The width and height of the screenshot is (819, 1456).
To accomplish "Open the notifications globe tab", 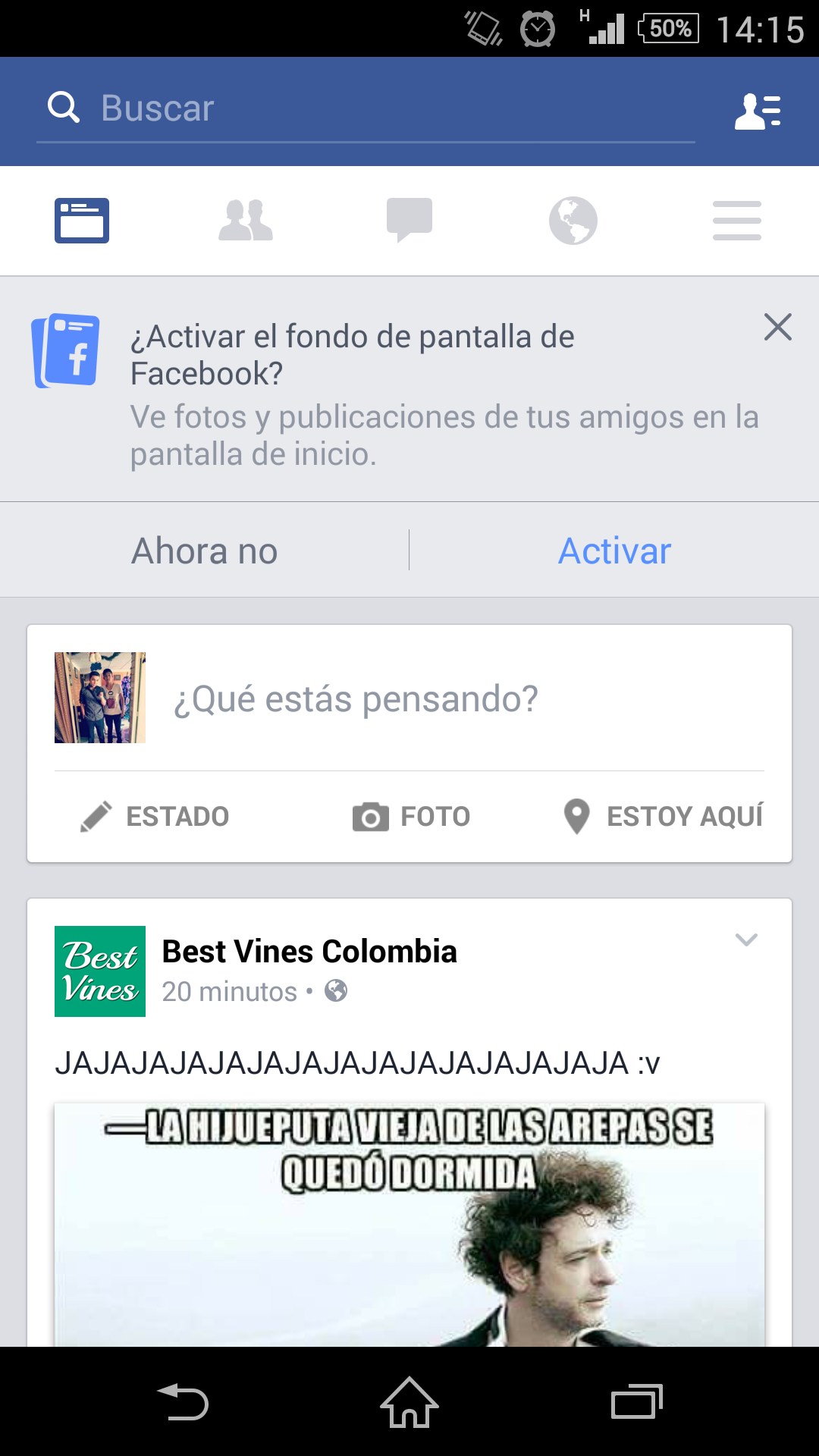I will [573, 221].
